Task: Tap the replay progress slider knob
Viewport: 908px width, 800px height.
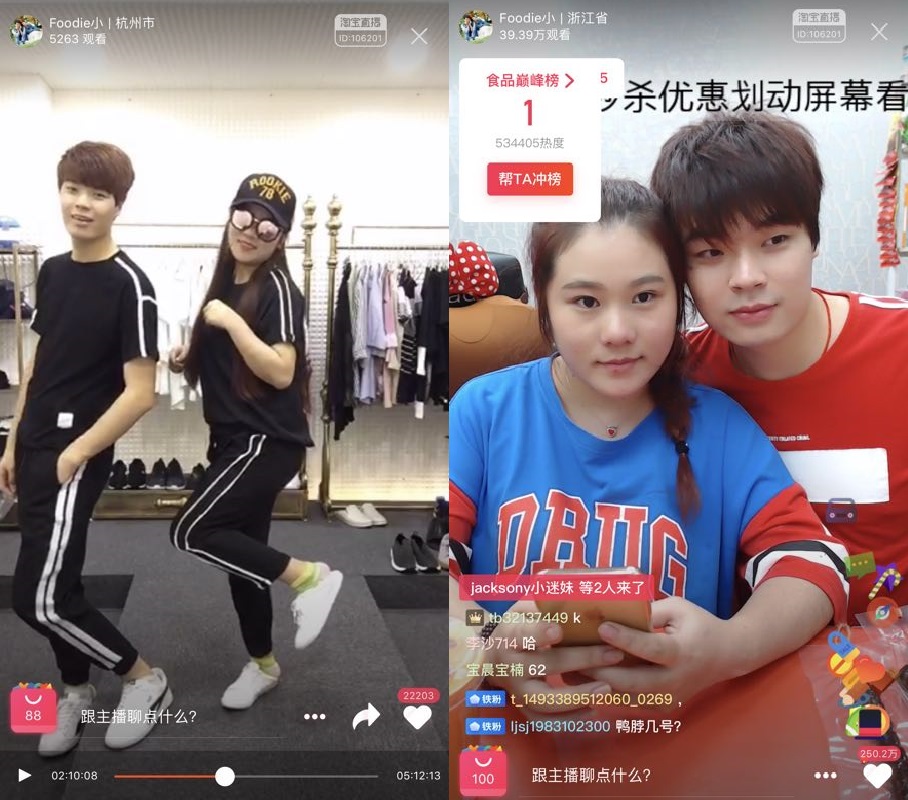Action: coord(225,776)
